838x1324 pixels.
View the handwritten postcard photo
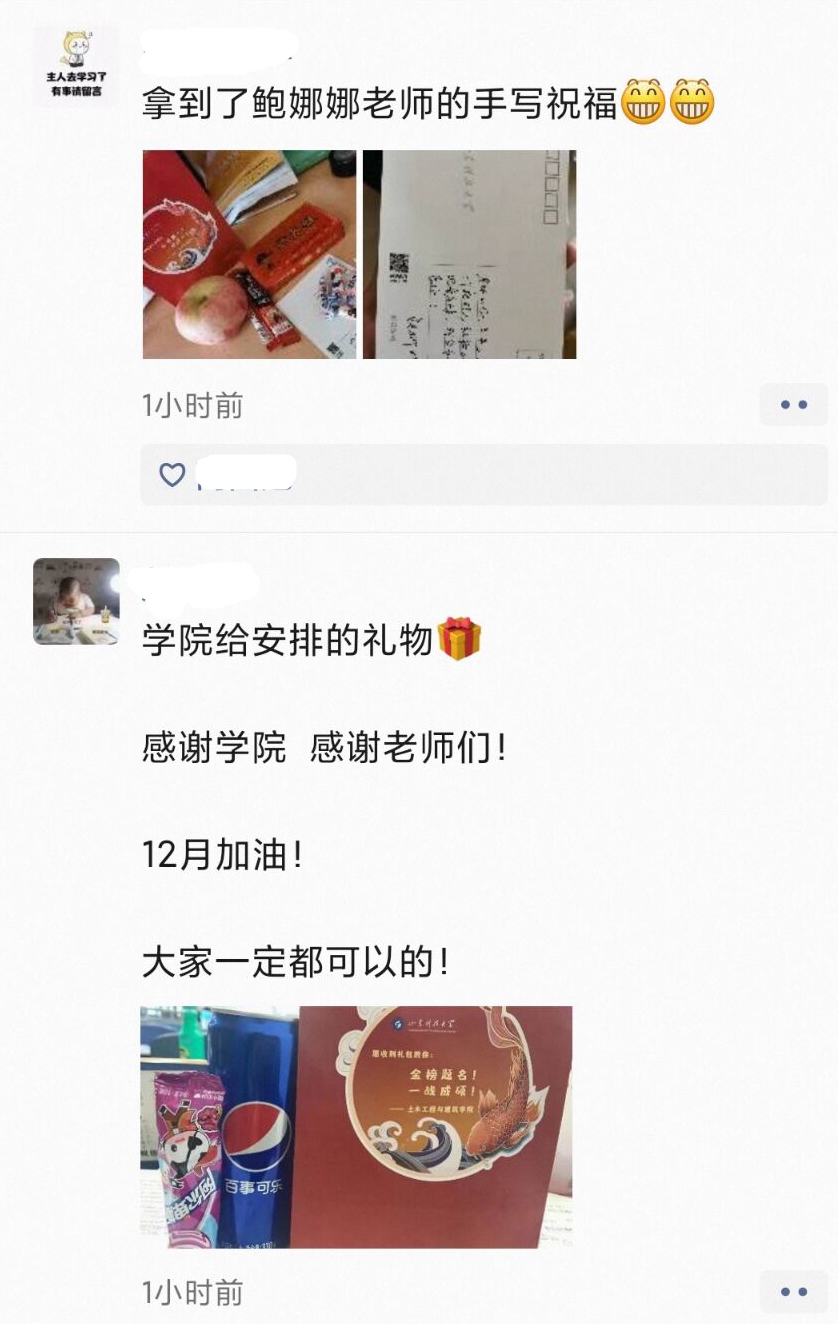469,254
